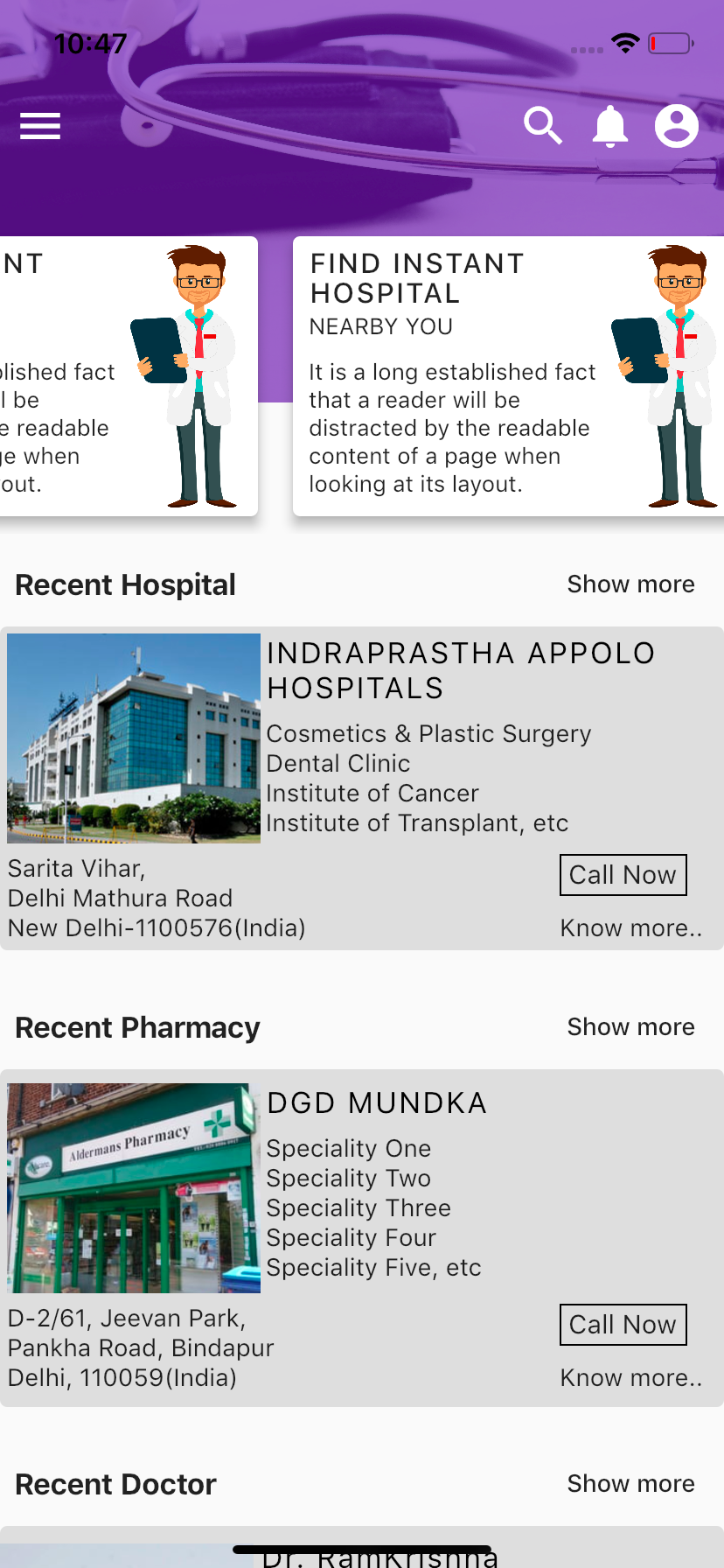Screen dimensions: 724x1568
Task: Tap the Wi-Fi status icon
Action: 624,41
